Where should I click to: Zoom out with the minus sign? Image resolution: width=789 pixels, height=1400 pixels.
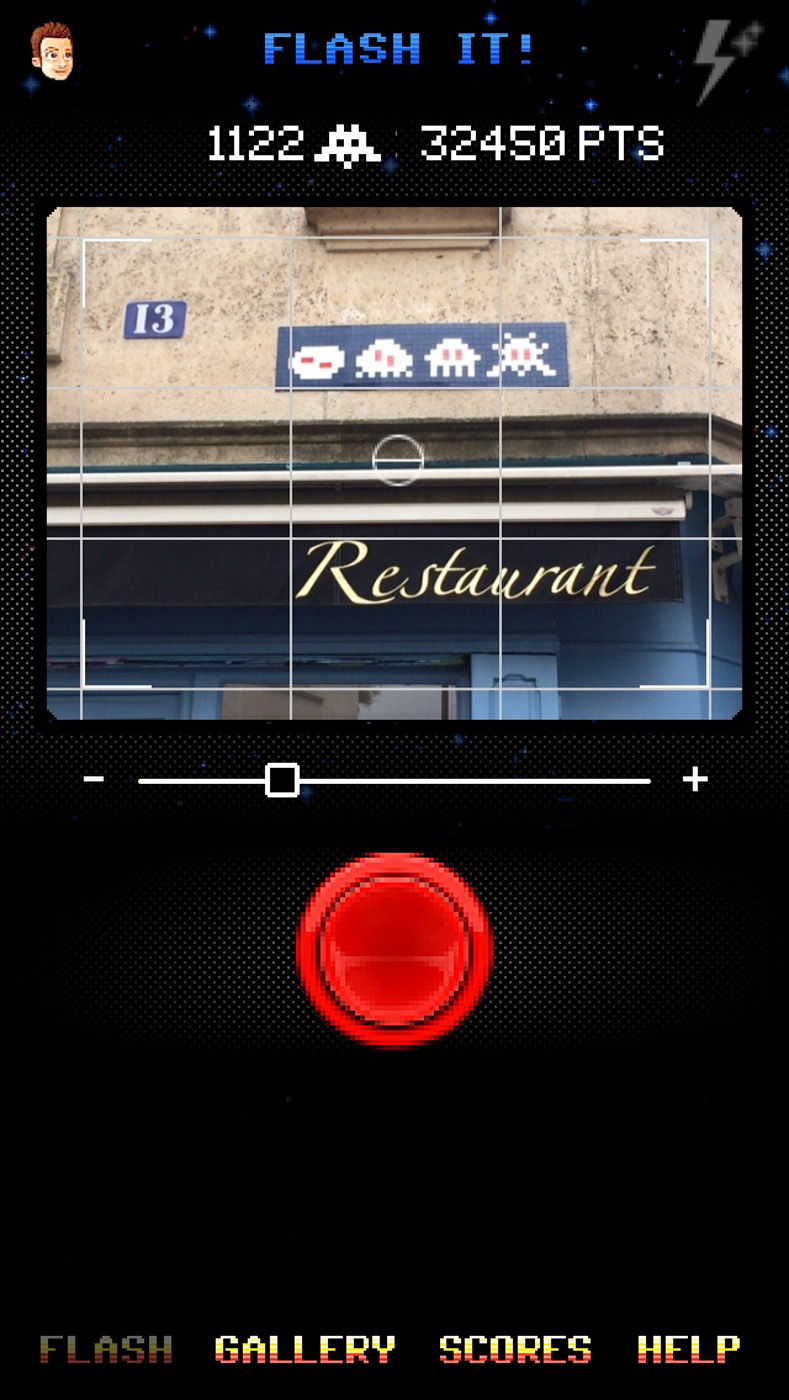[x=94, y=779]
